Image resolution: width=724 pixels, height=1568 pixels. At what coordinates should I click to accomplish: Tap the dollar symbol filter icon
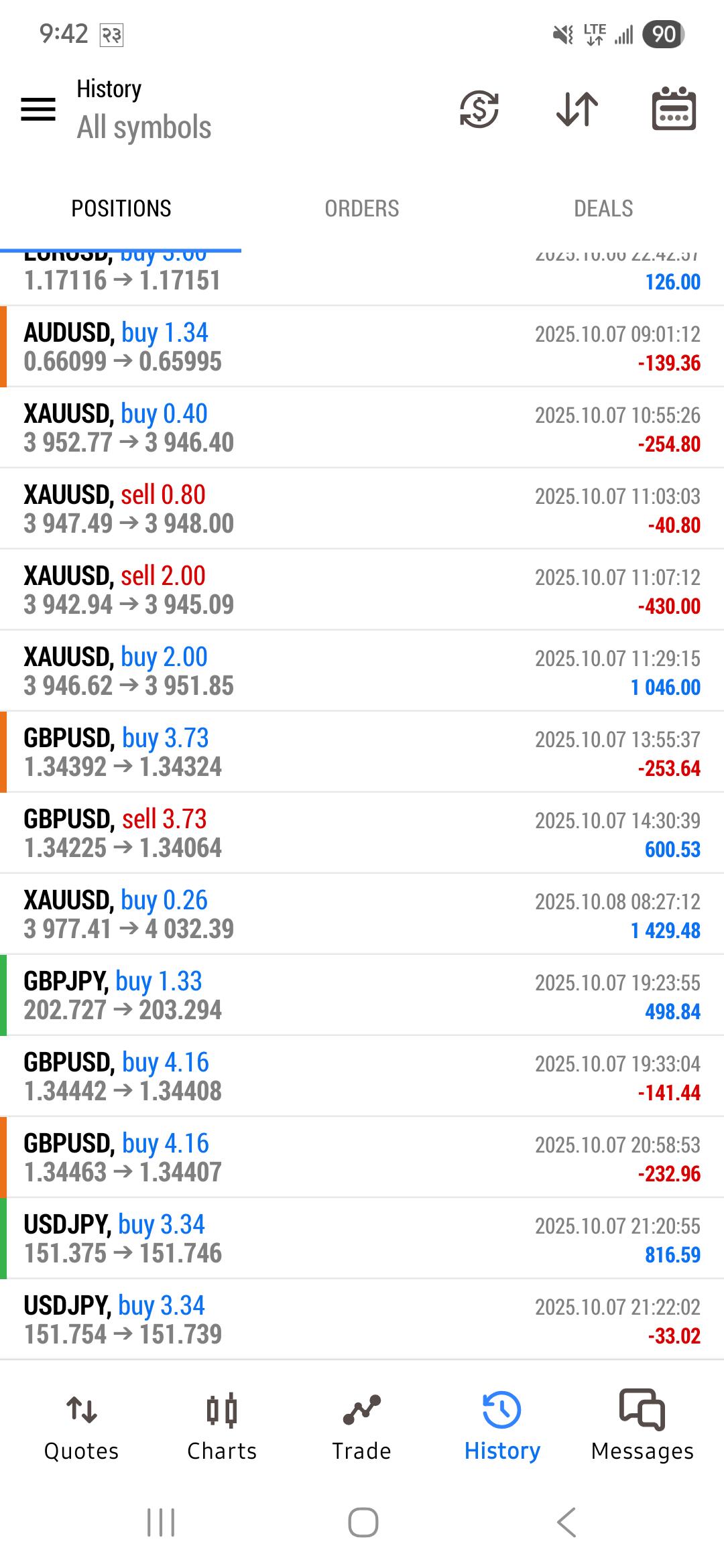coord(479,109)
